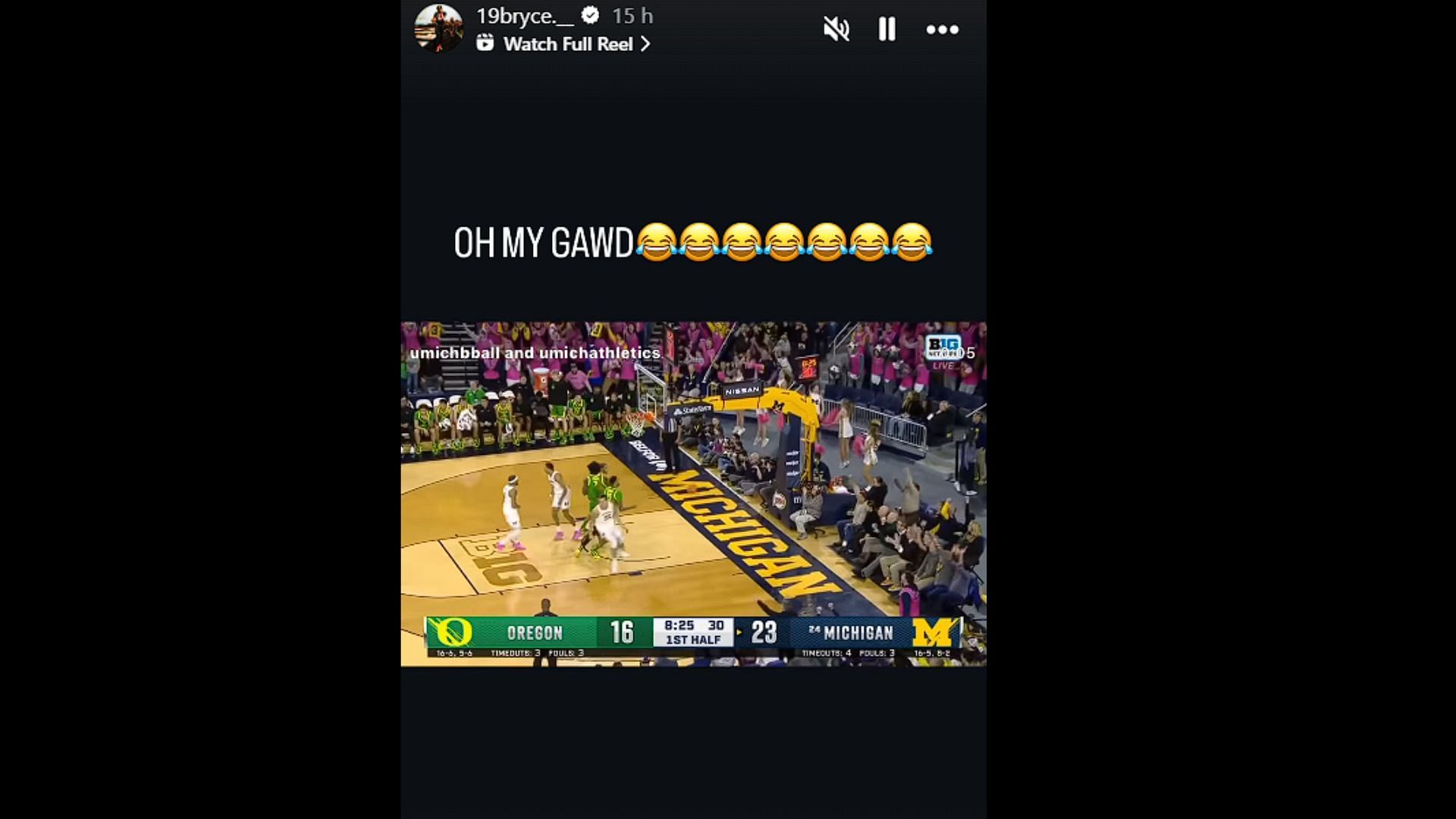Screen dimensions: 1456x819
Task: Open the three-dot more options menu
Action: point(943,30)
